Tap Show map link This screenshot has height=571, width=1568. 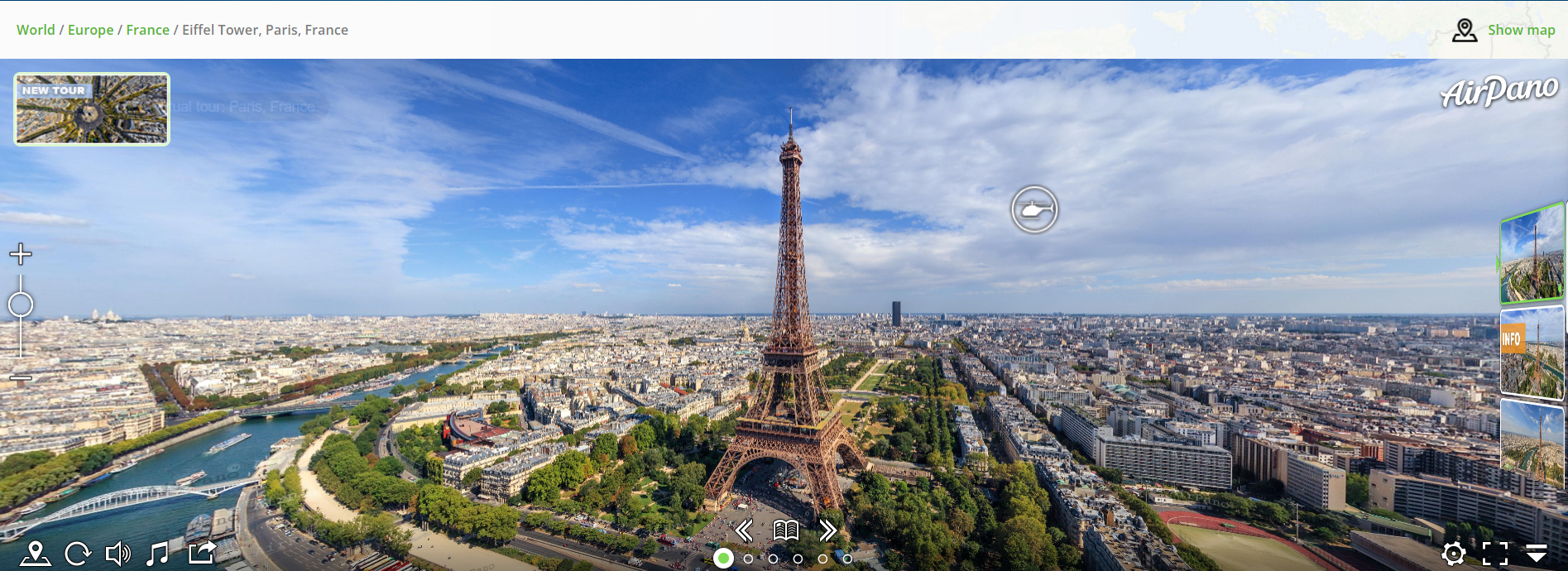coord(1520,30)
